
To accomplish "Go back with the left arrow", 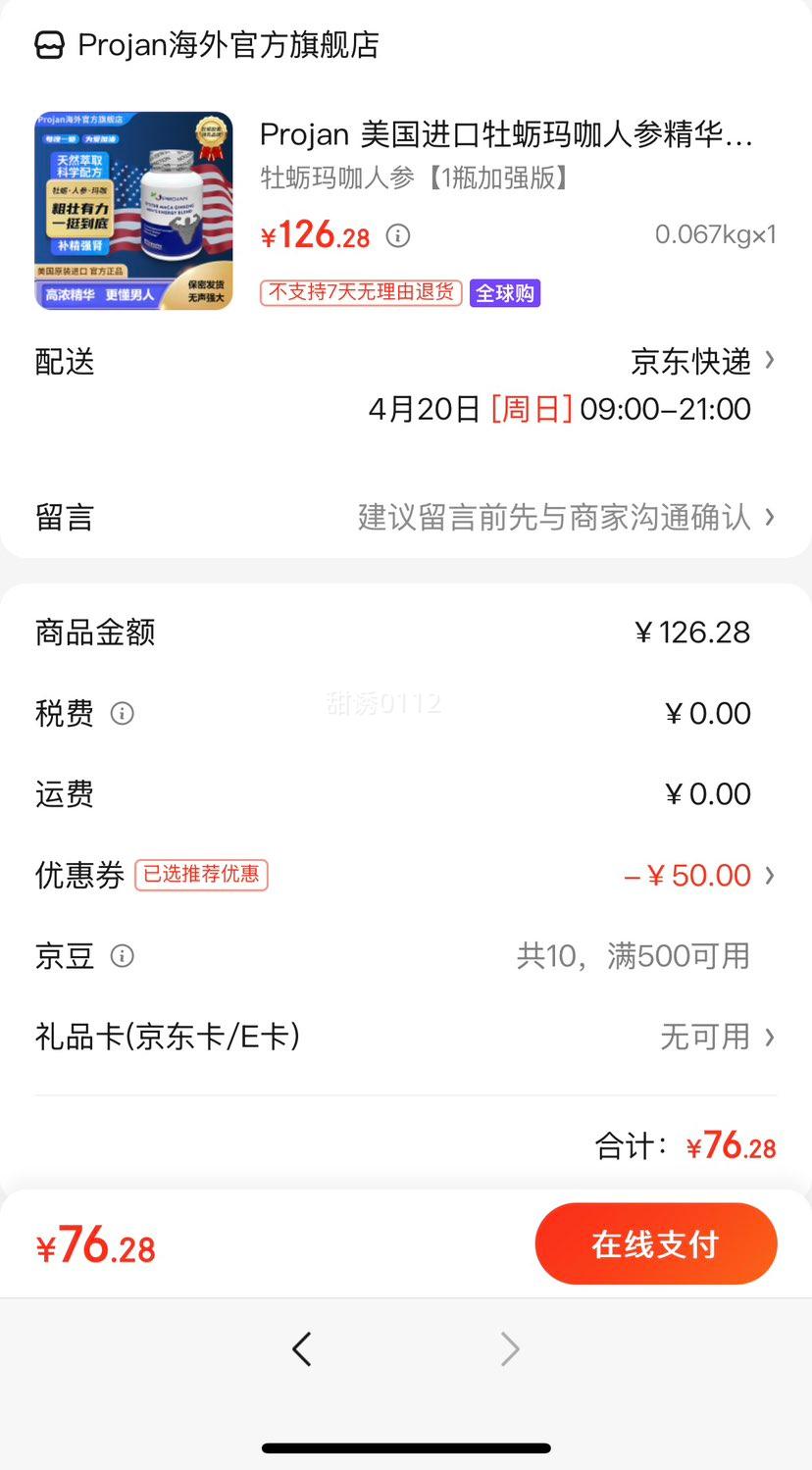I will click(x=302, y=1349).
